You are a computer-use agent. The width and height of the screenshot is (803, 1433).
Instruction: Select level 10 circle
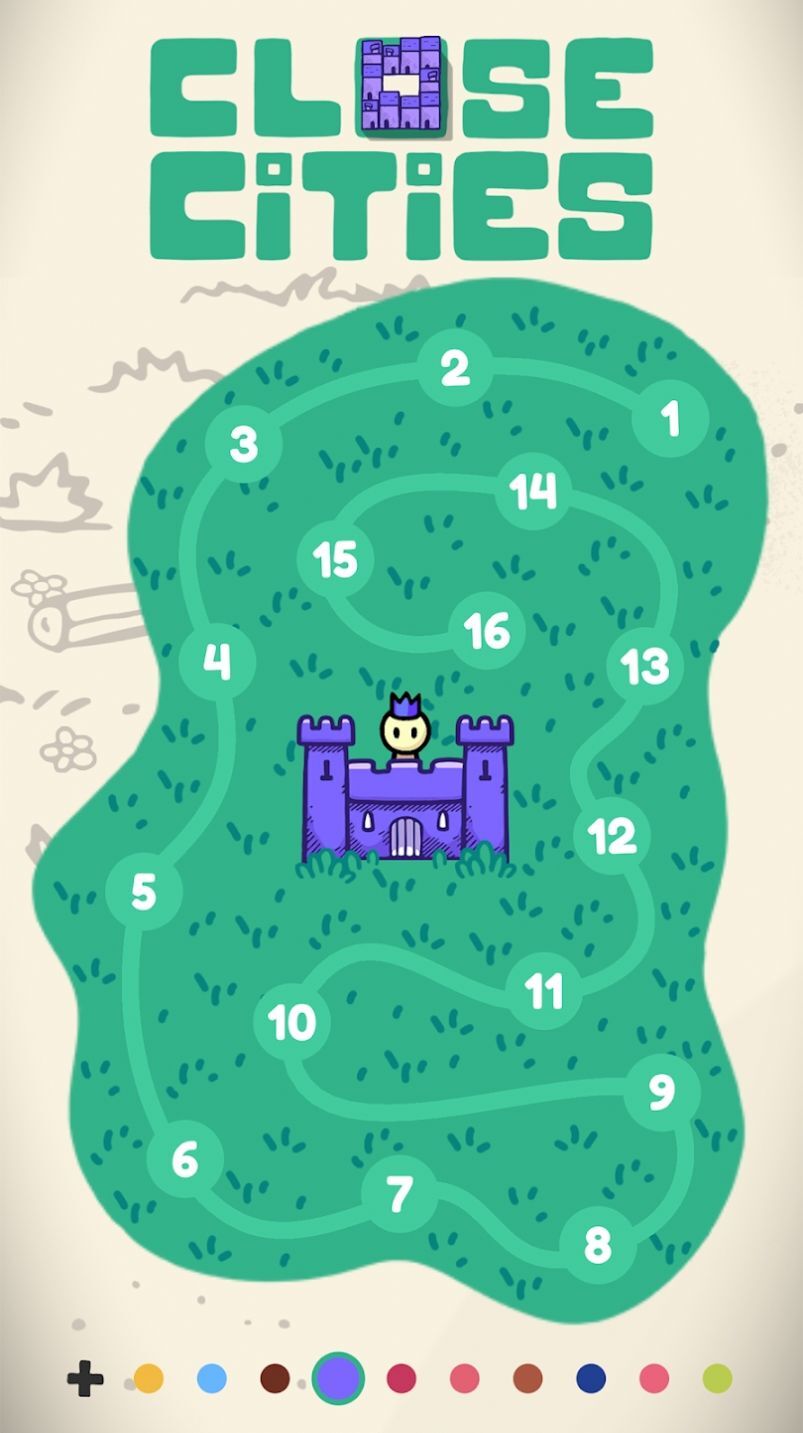(291, 1022)
